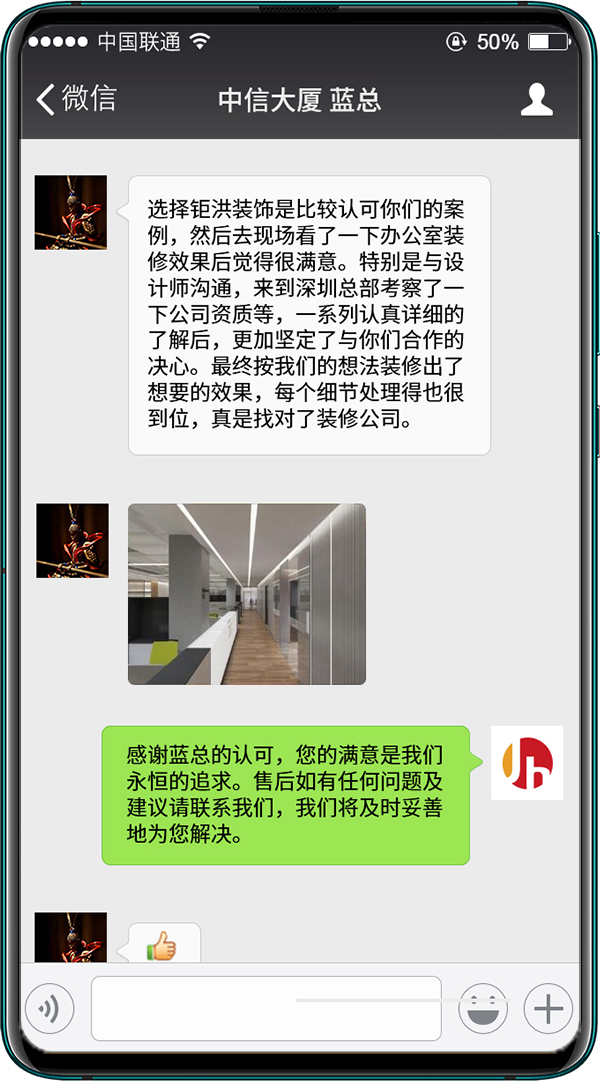Open the emoji sticker panel
This screenshot has height=1081, width=600.
[483, 1008]
